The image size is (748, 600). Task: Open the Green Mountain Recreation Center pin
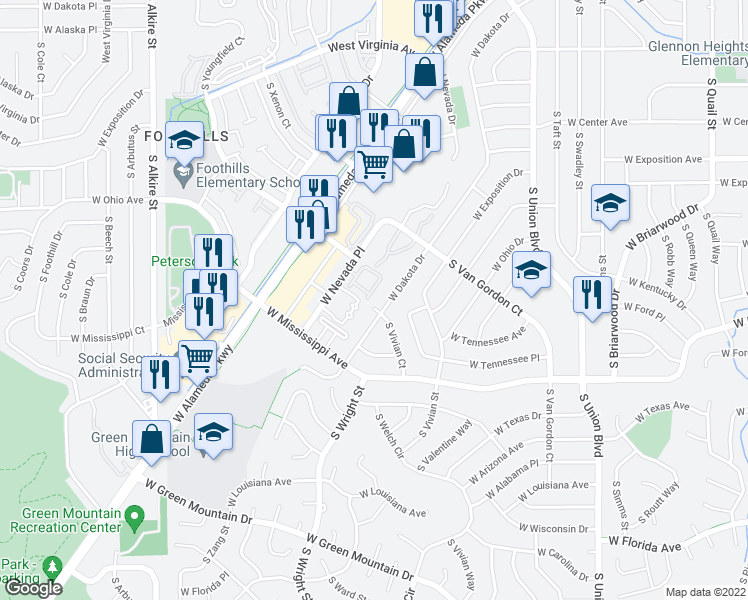(135, 518)
